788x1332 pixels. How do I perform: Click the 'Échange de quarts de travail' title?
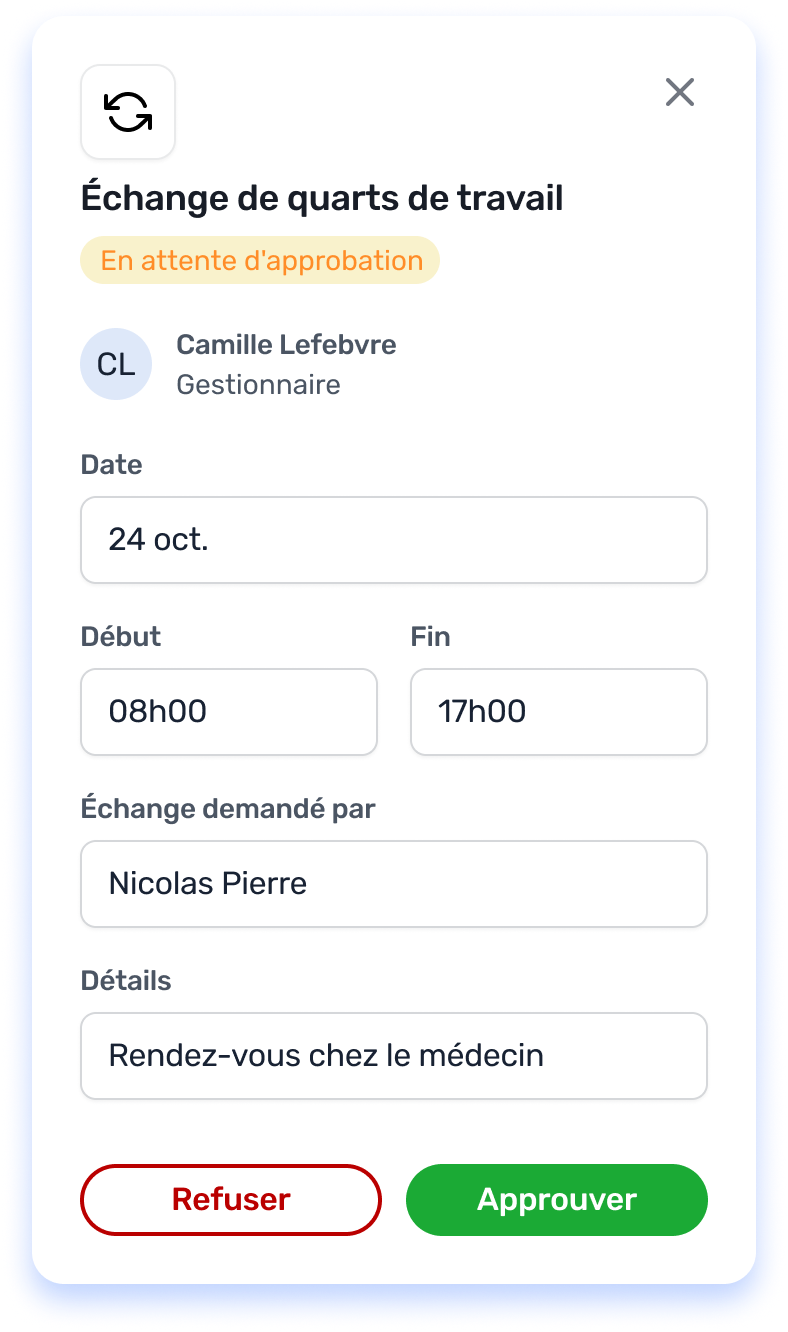[x=322, y=197]
